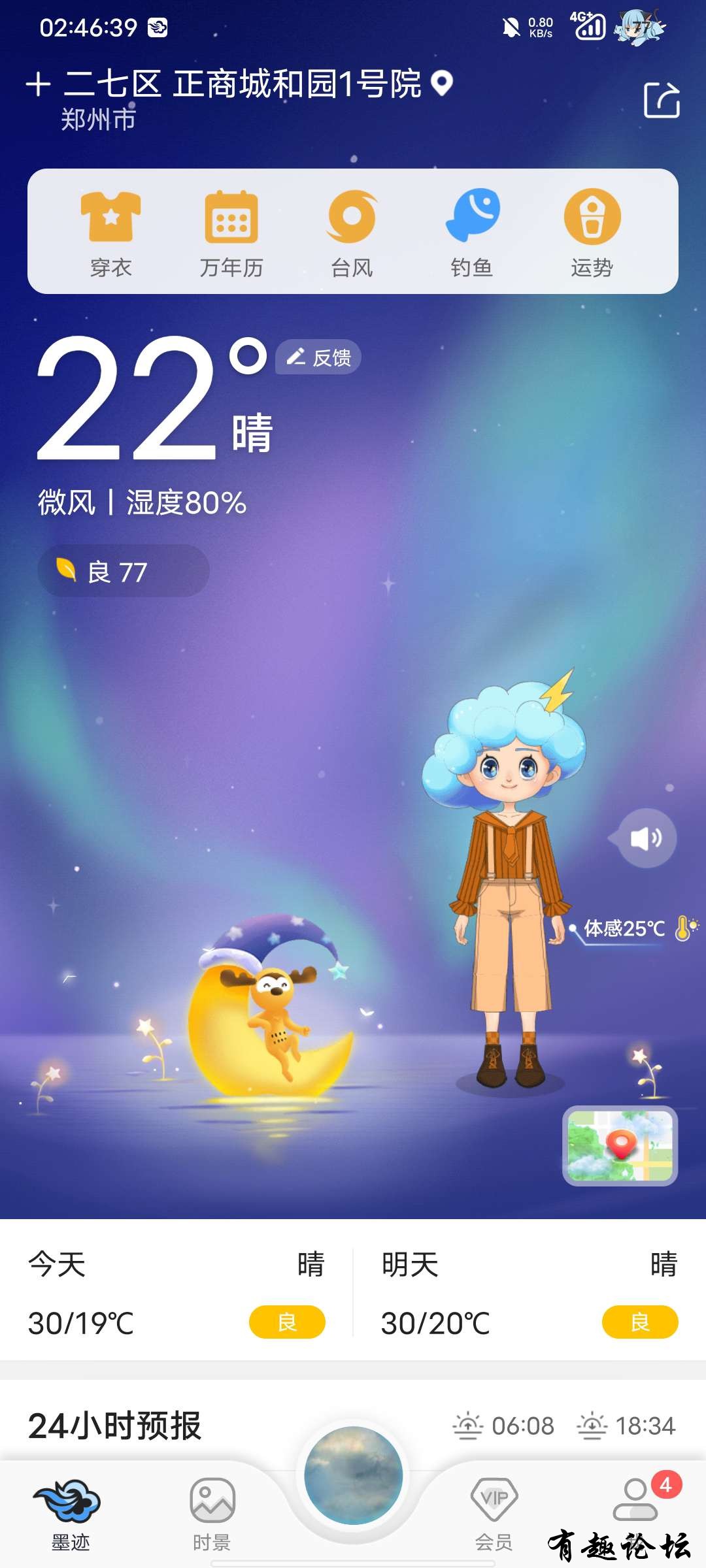Open the 穿衣 dressing index
Screen dimensions: 706x1568
(110, 233)
